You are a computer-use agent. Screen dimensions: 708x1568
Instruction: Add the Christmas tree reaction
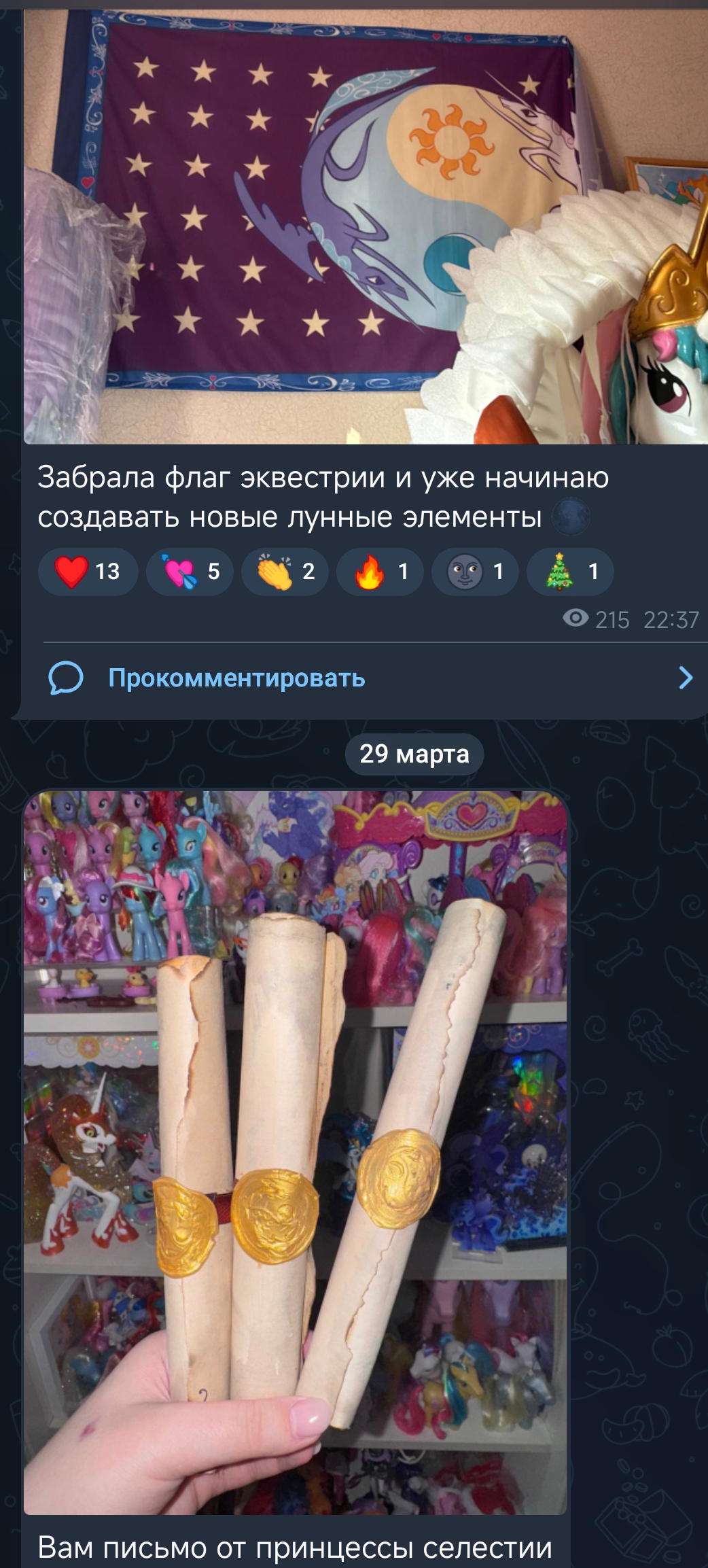[570, 572]
